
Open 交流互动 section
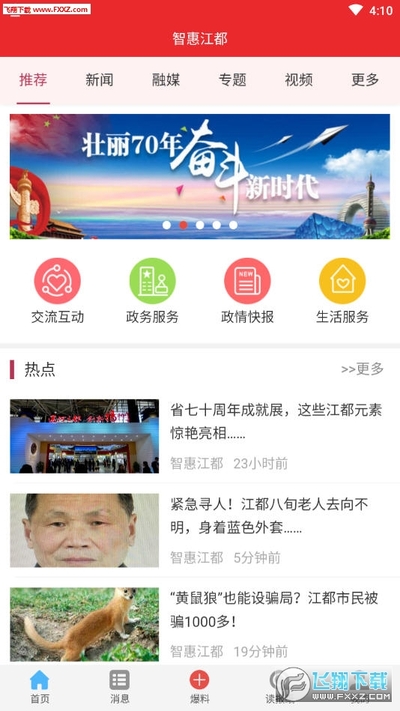tap(58, 291)
